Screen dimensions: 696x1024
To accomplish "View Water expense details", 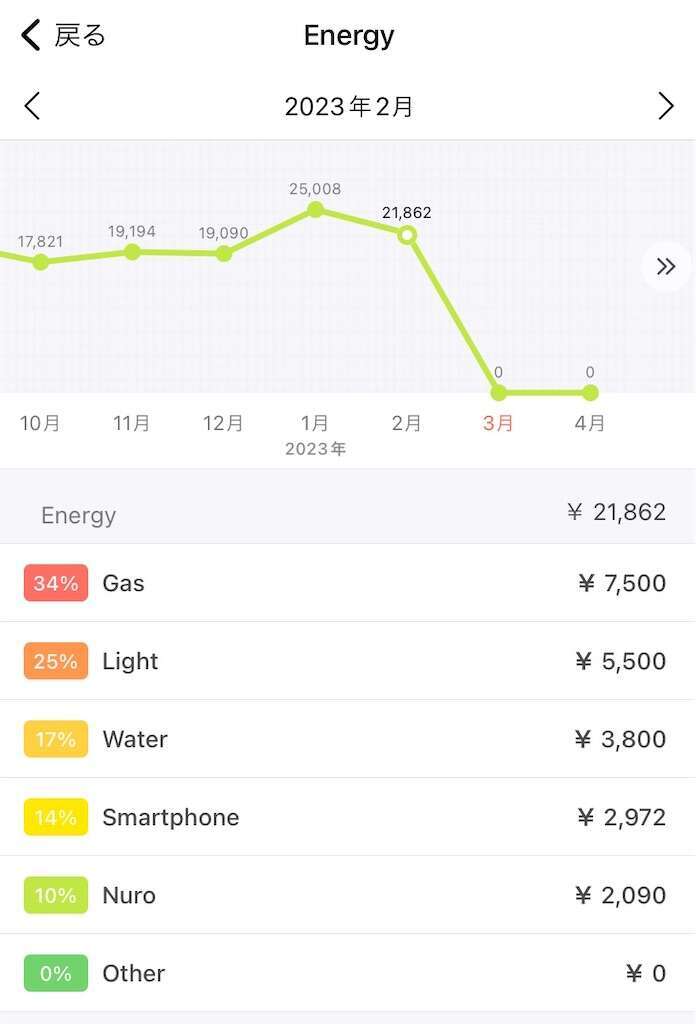I will (348, 739).
